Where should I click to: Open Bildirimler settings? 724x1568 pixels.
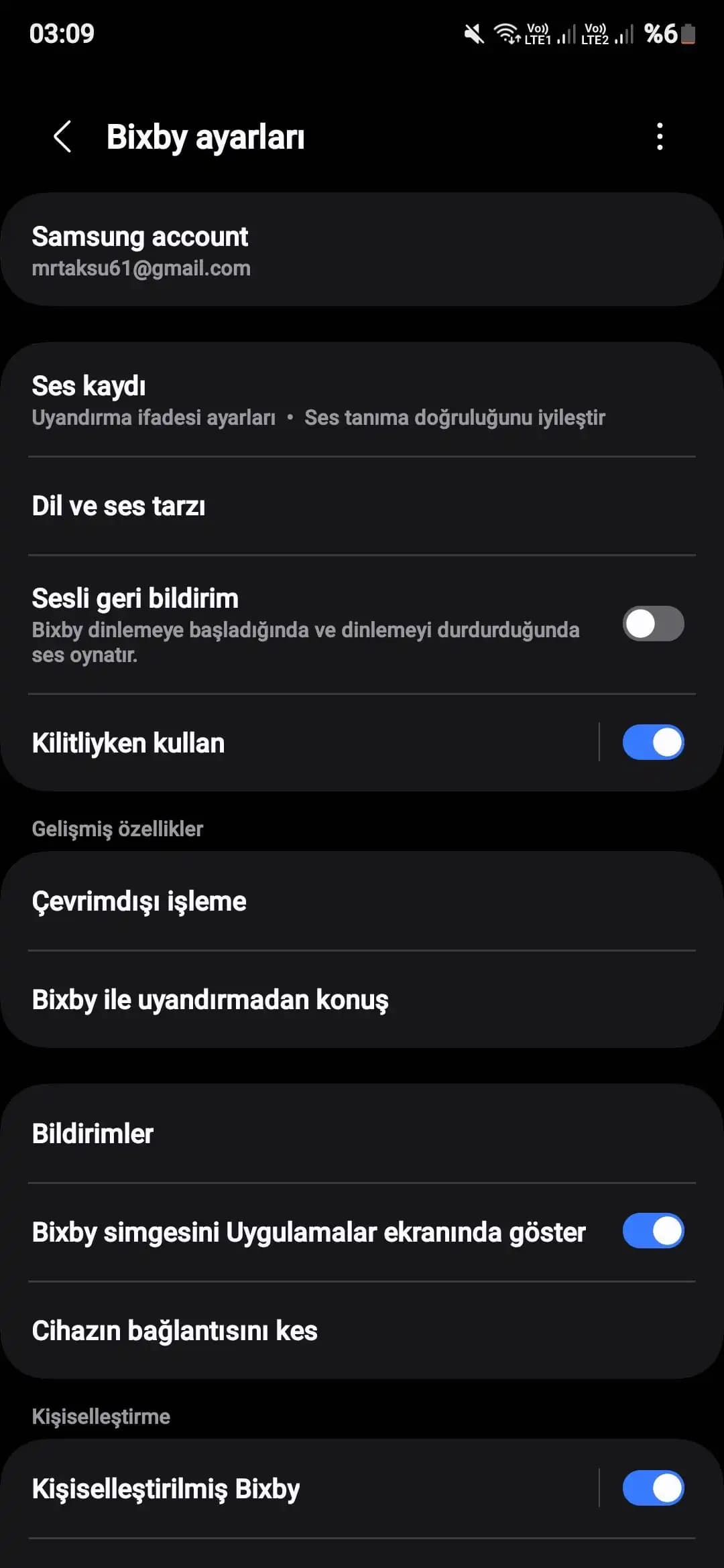(362, 1134)
